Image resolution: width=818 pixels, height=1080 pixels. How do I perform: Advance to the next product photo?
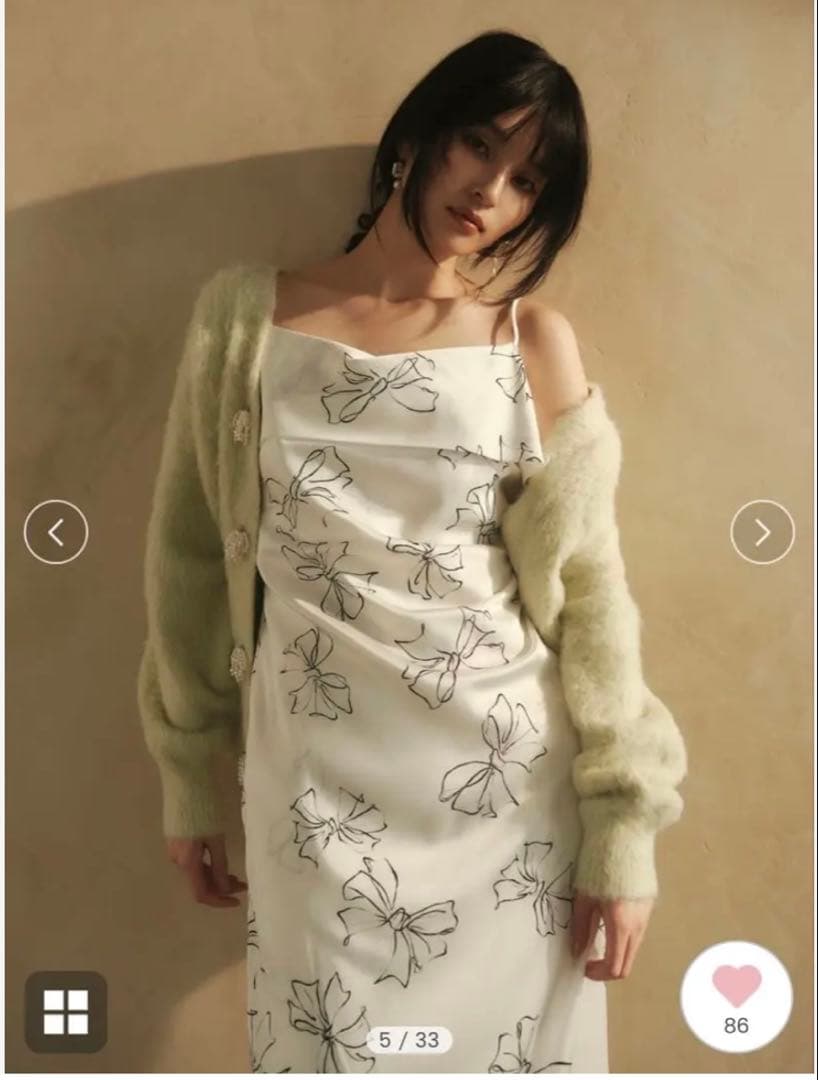pos(762,532)
